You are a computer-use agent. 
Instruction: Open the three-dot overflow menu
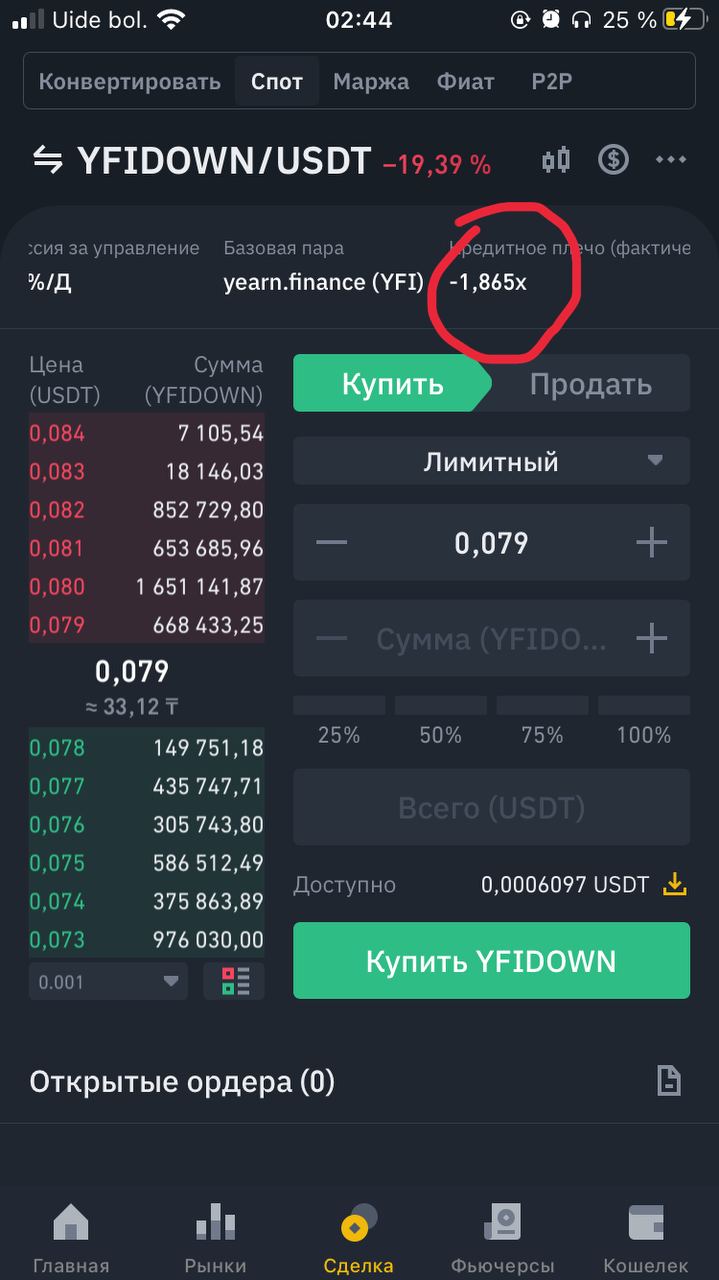tap(670, 160)
